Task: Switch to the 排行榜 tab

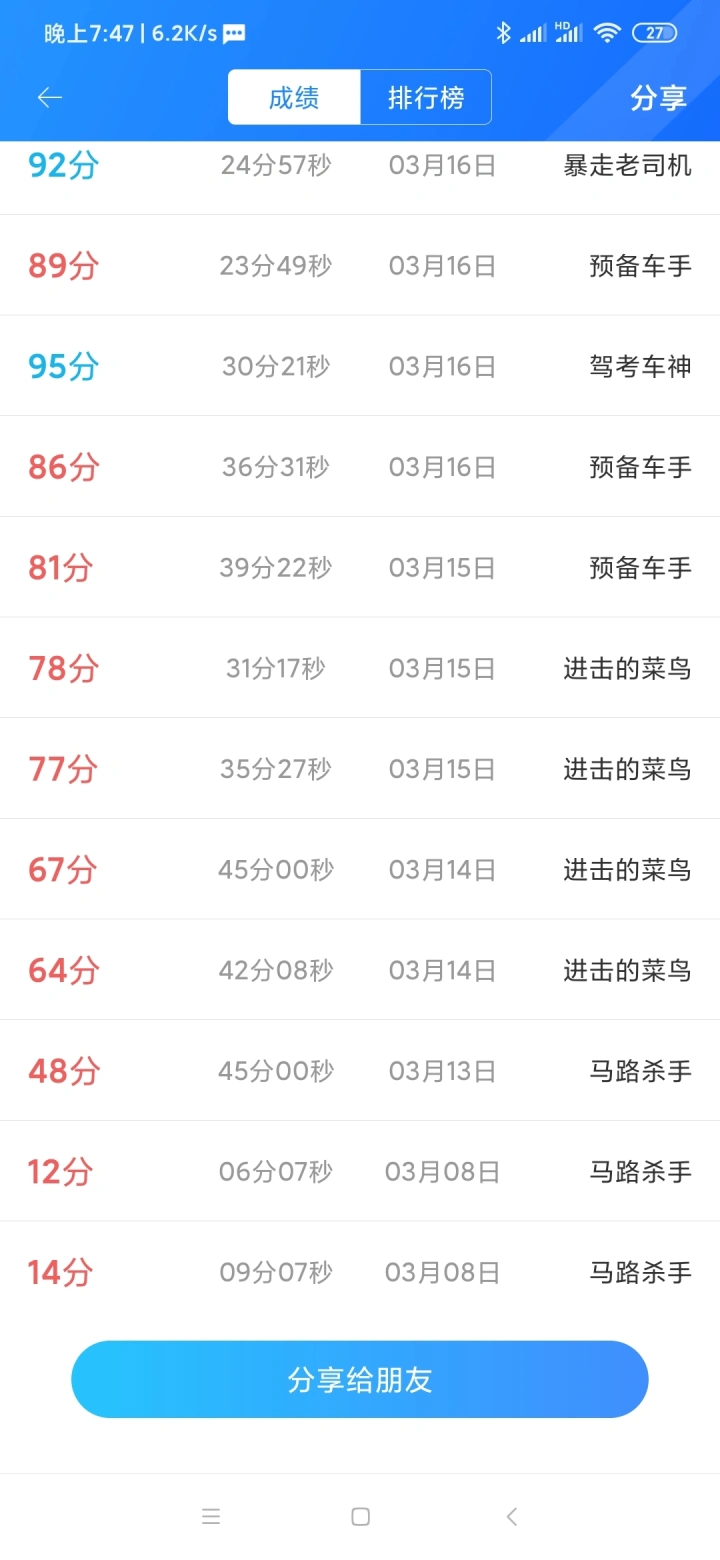Action: point(426,97)
